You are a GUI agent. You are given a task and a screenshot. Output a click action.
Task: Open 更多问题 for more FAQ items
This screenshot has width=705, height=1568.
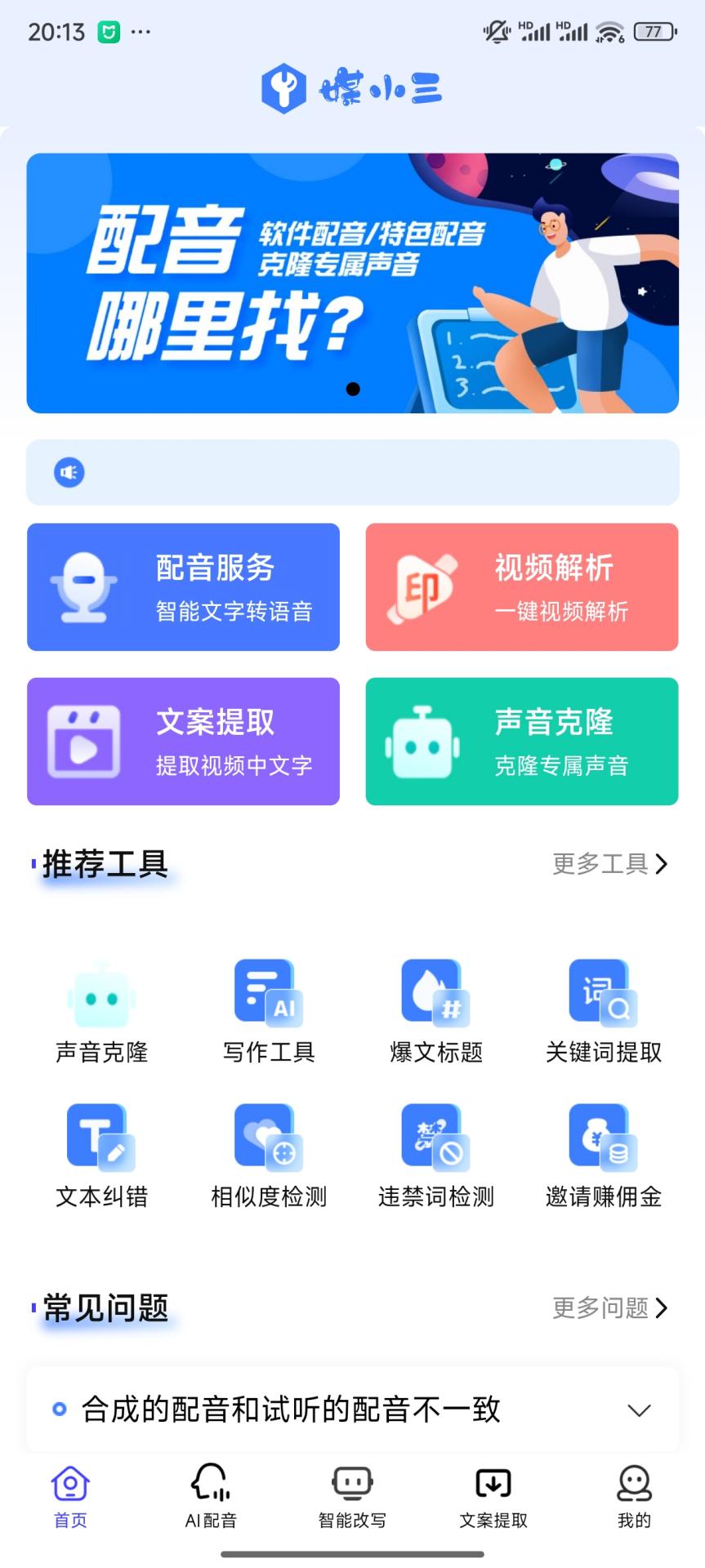(609, 1307)
